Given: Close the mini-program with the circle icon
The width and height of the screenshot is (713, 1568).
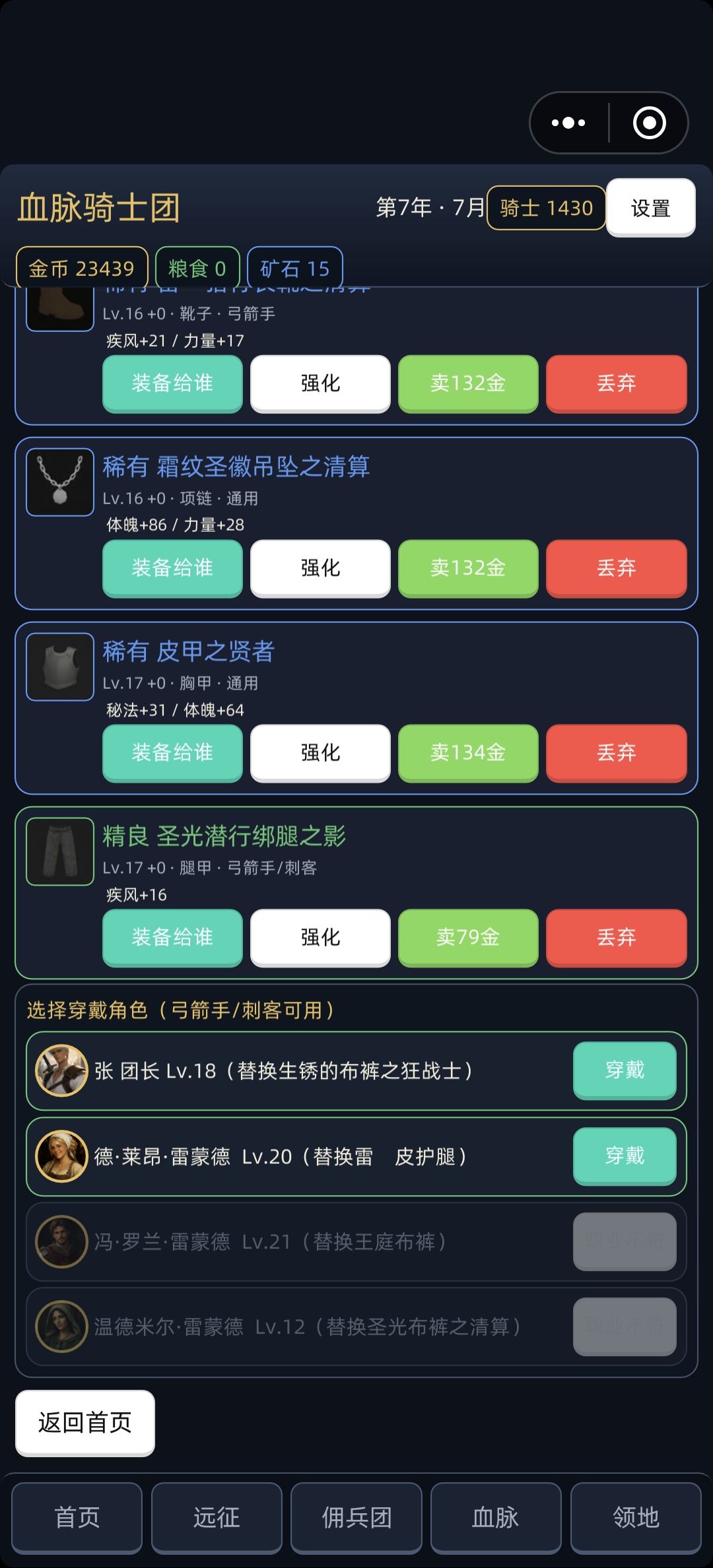Looking at the screenshot, I should [650, 123].
